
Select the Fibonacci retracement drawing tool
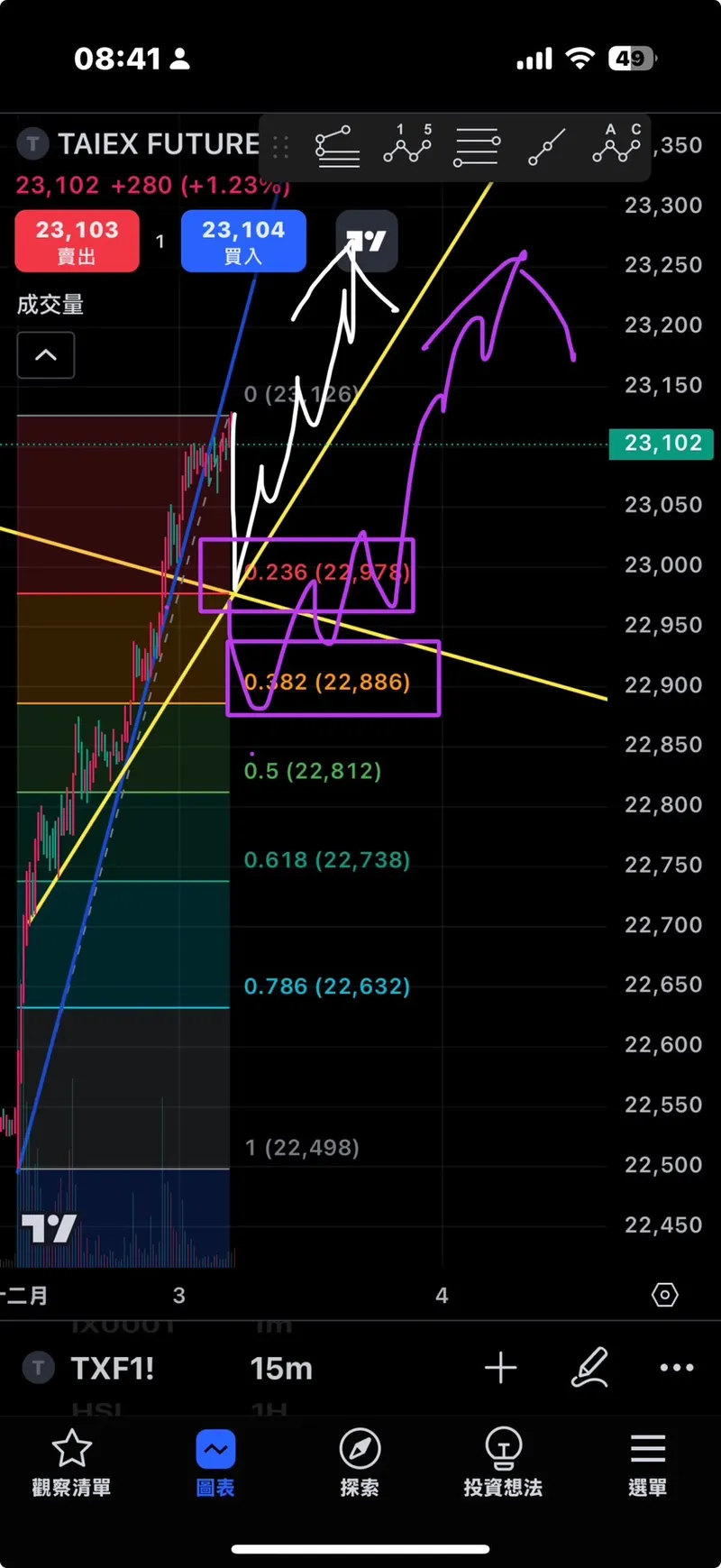pyautogui.click(x=337, y=146)
